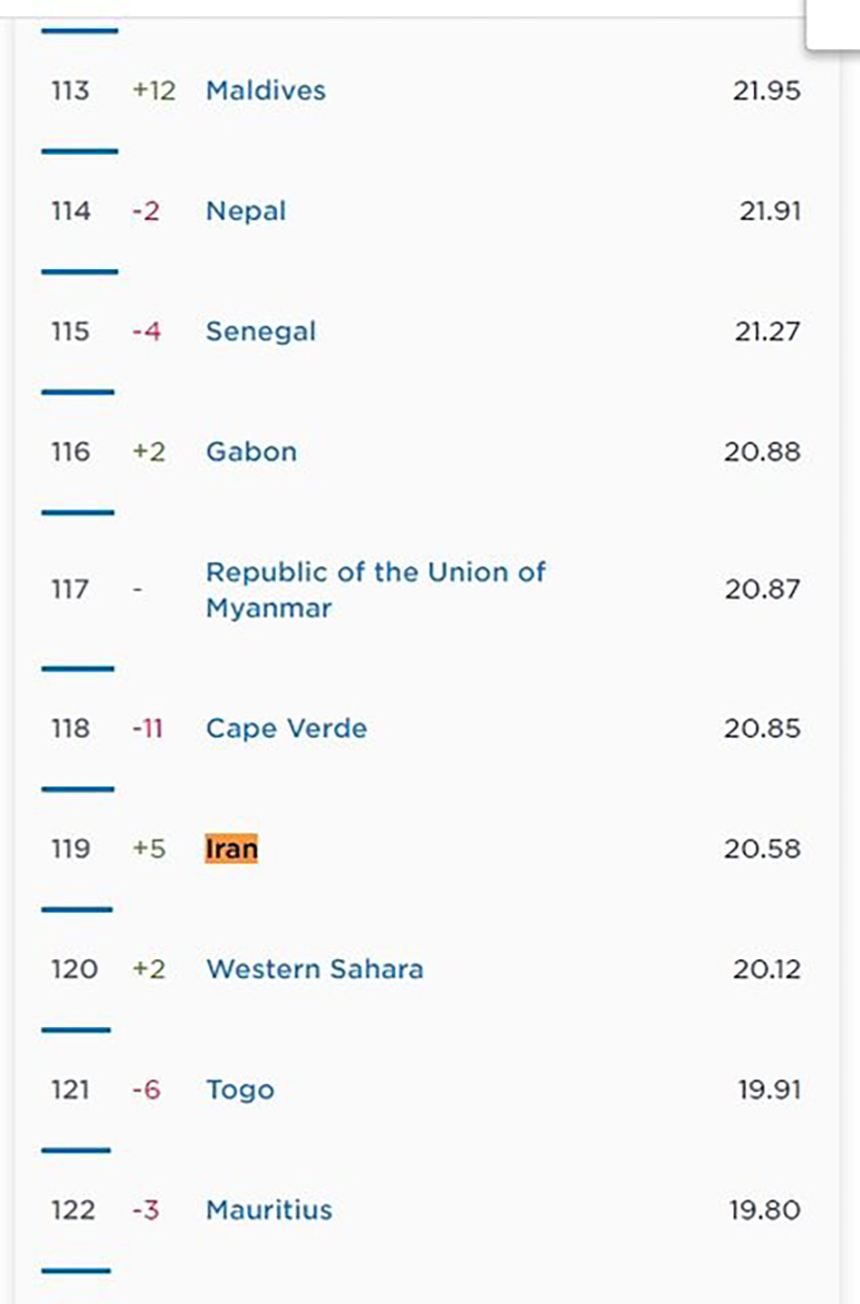The width and height of the screenshot is (860, 1304).
Task: Open the Maldives country link
Action: pos(265,90)
